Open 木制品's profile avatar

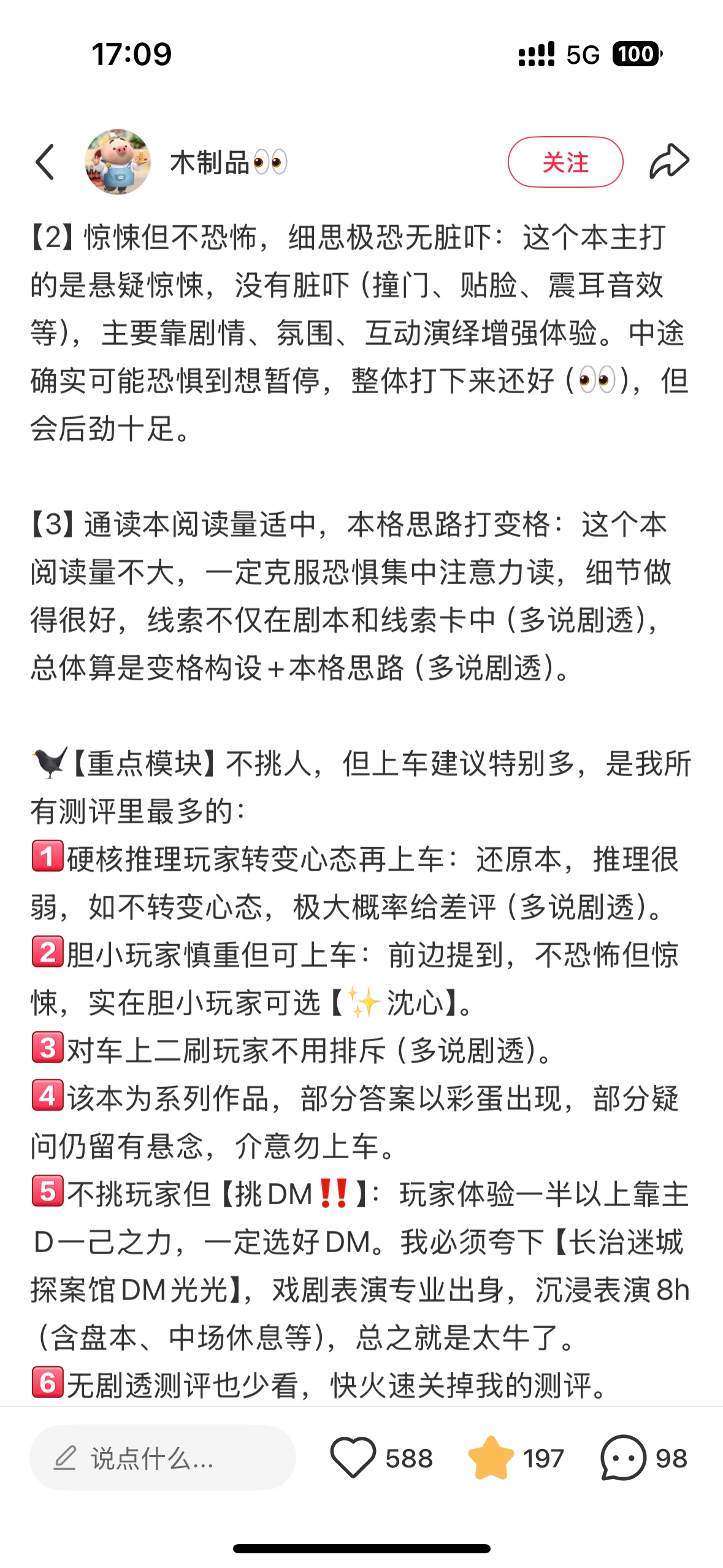pos(118,162)
